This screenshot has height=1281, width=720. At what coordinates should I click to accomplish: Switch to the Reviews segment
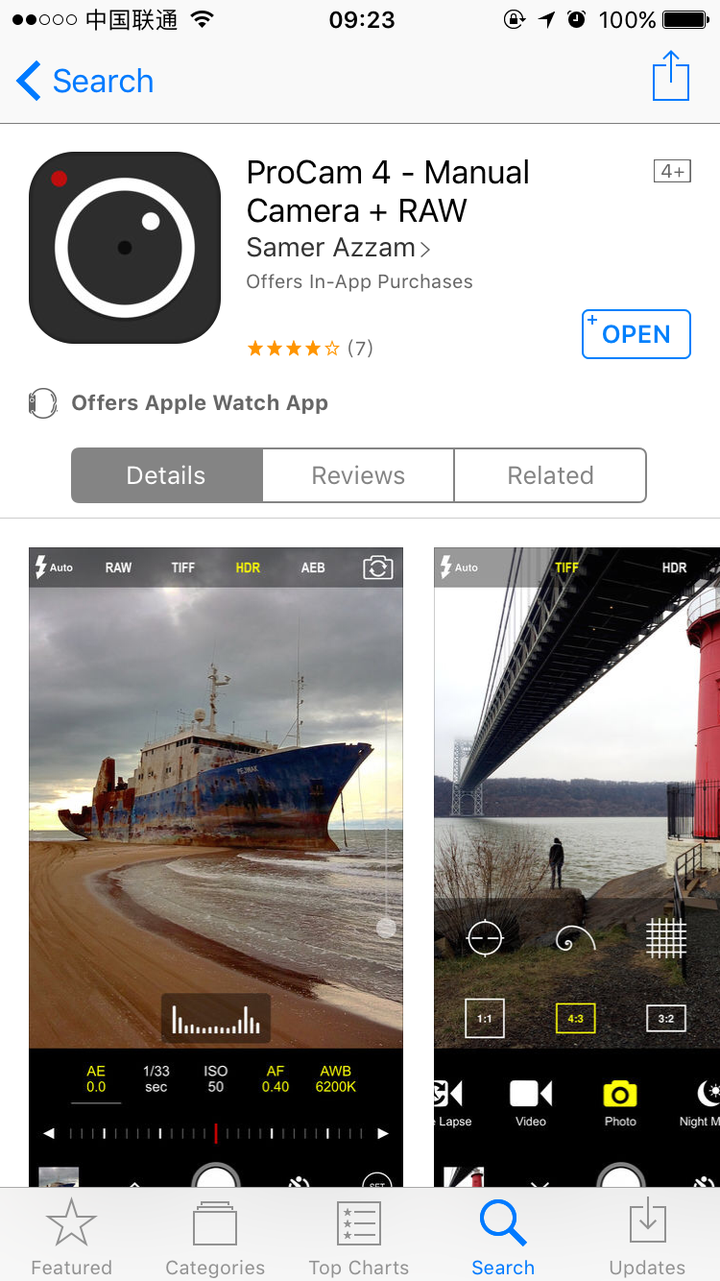[358, 475]
